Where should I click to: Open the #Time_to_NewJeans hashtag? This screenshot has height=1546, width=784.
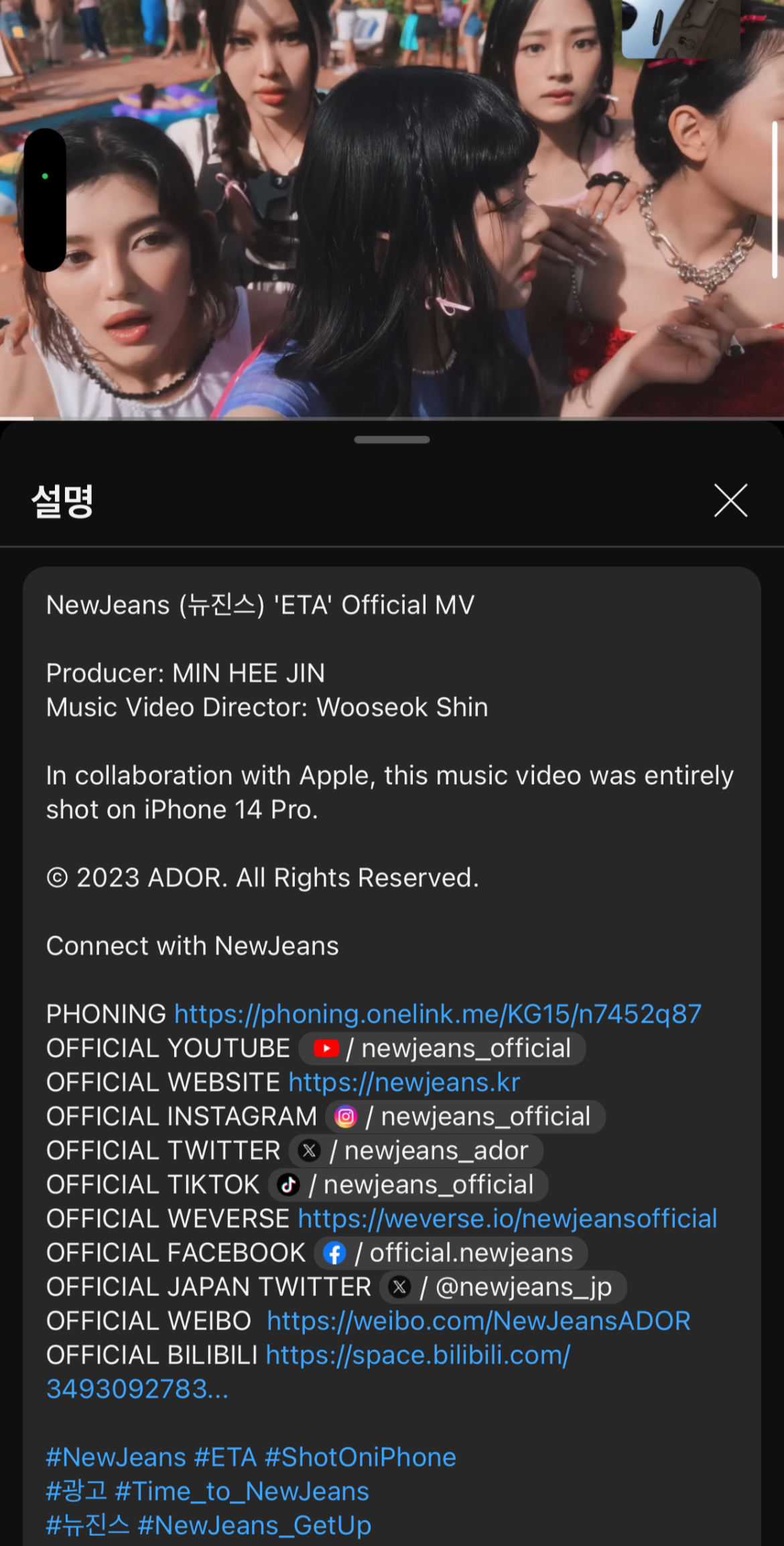coord(242,1491)
